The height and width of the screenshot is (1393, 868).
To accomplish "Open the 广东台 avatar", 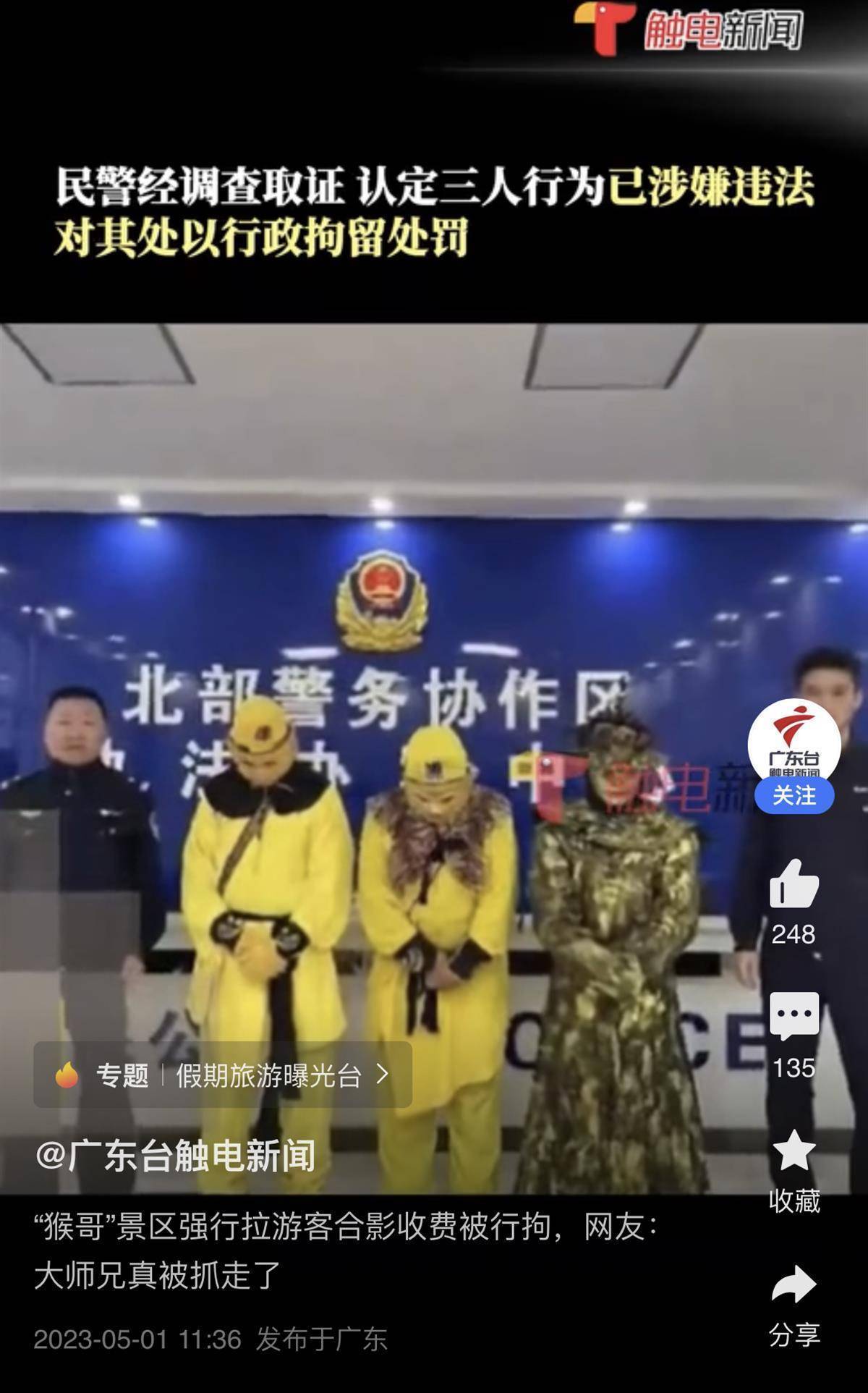I will 793,742.
